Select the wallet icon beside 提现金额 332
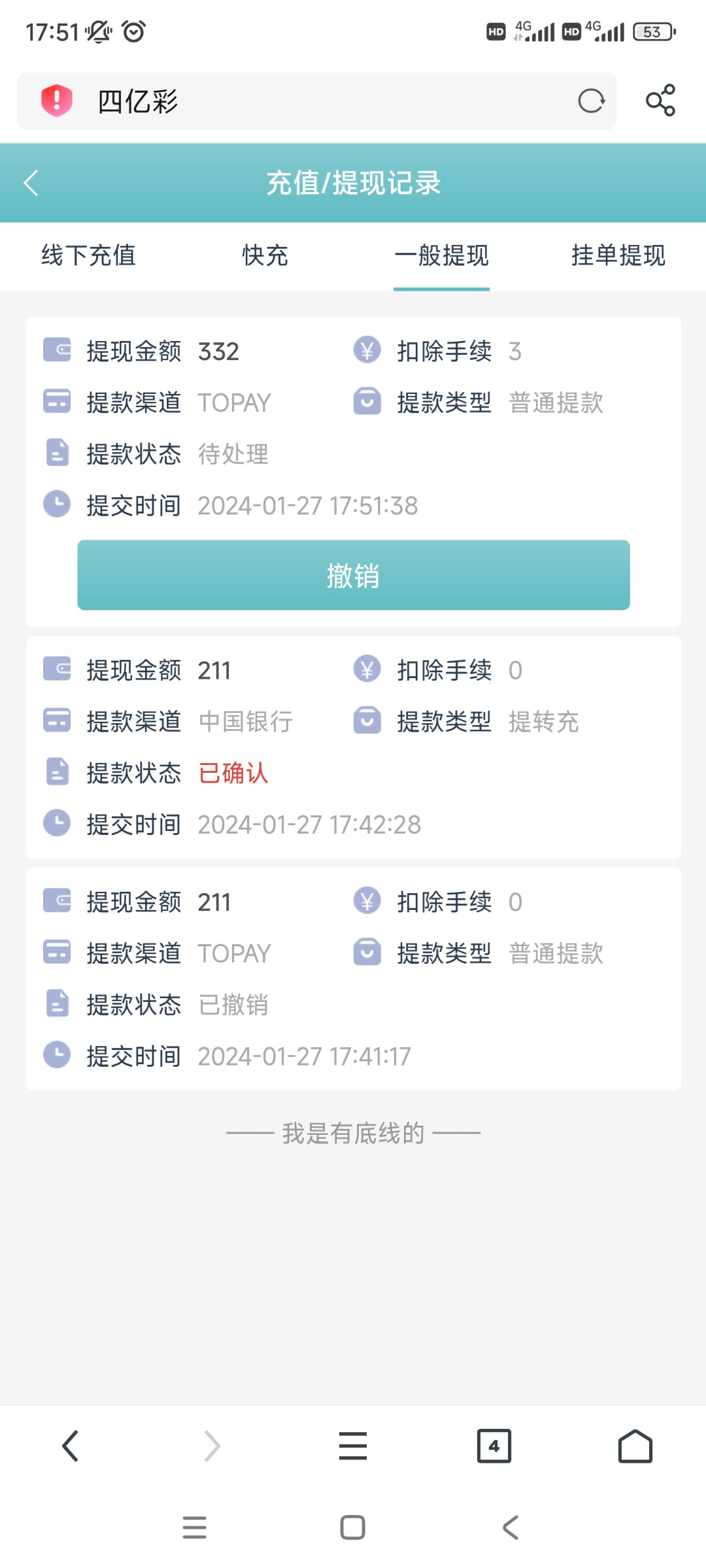 56,351
